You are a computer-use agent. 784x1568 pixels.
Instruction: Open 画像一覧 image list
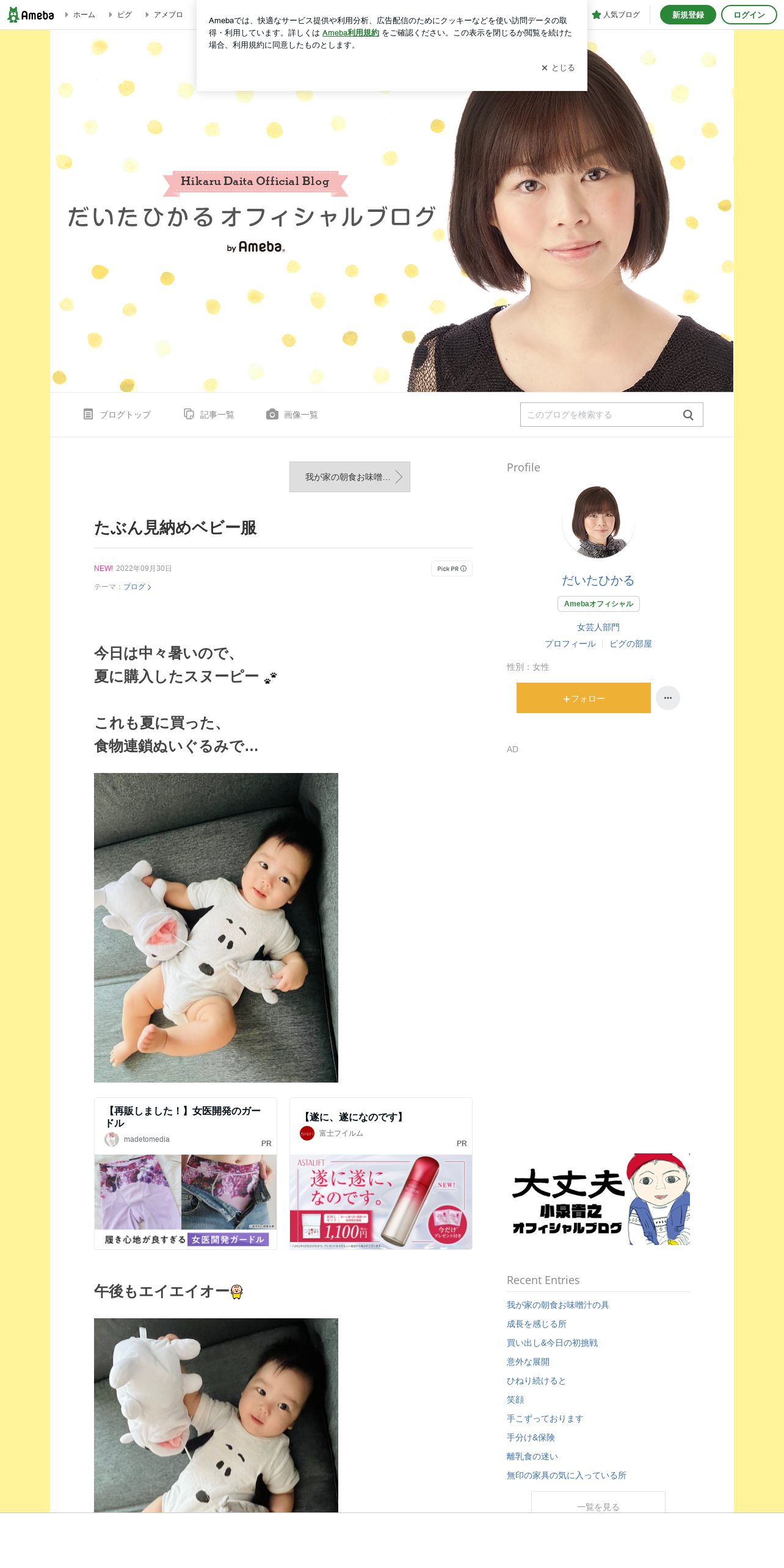tap(292, 415)
